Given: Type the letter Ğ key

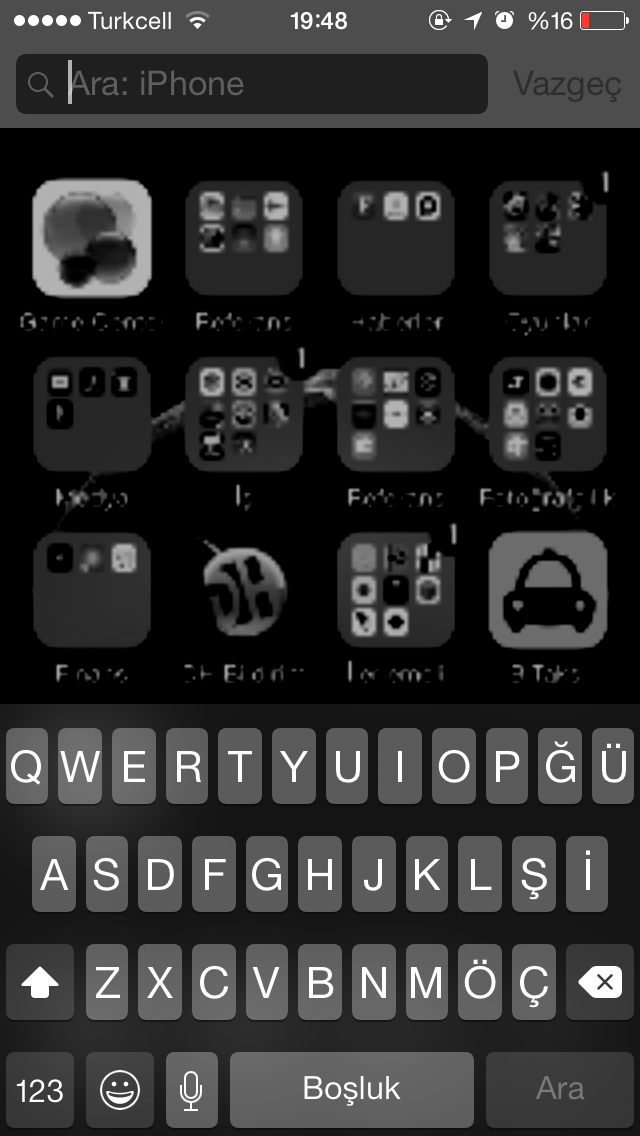Looking at the screenshot, I should pos(560,767).
